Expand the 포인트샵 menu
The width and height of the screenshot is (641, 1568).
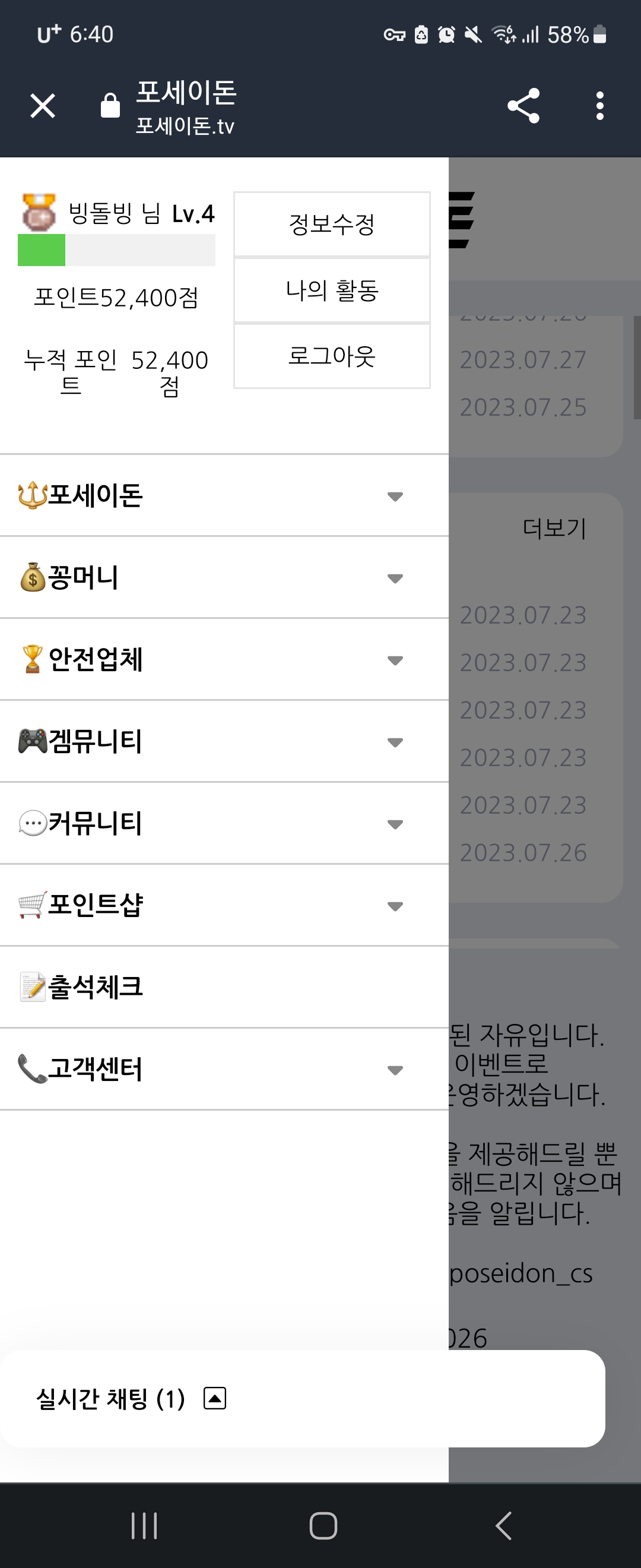(395, 906)
